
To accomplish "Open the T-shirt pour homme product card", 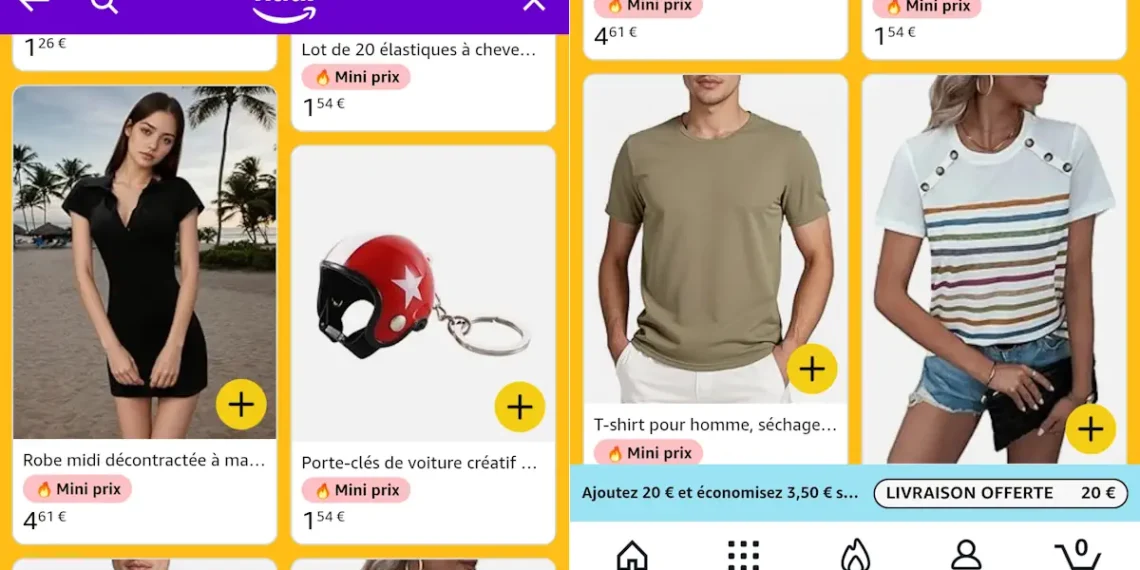I will click(x=714, y=238).
